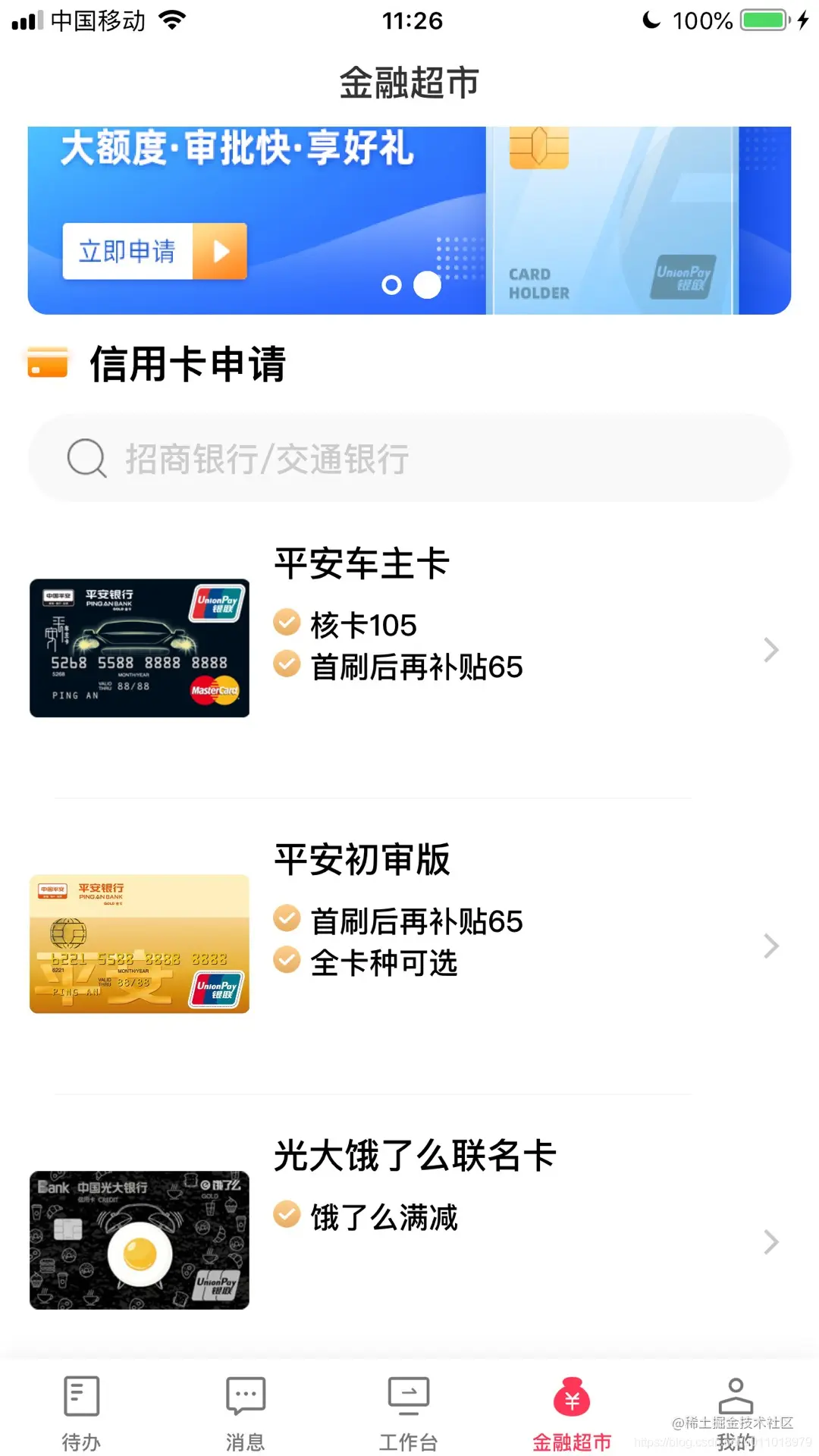Switch to the 消息 tab
819x1456 pixels.
[x=245, y=1412]
